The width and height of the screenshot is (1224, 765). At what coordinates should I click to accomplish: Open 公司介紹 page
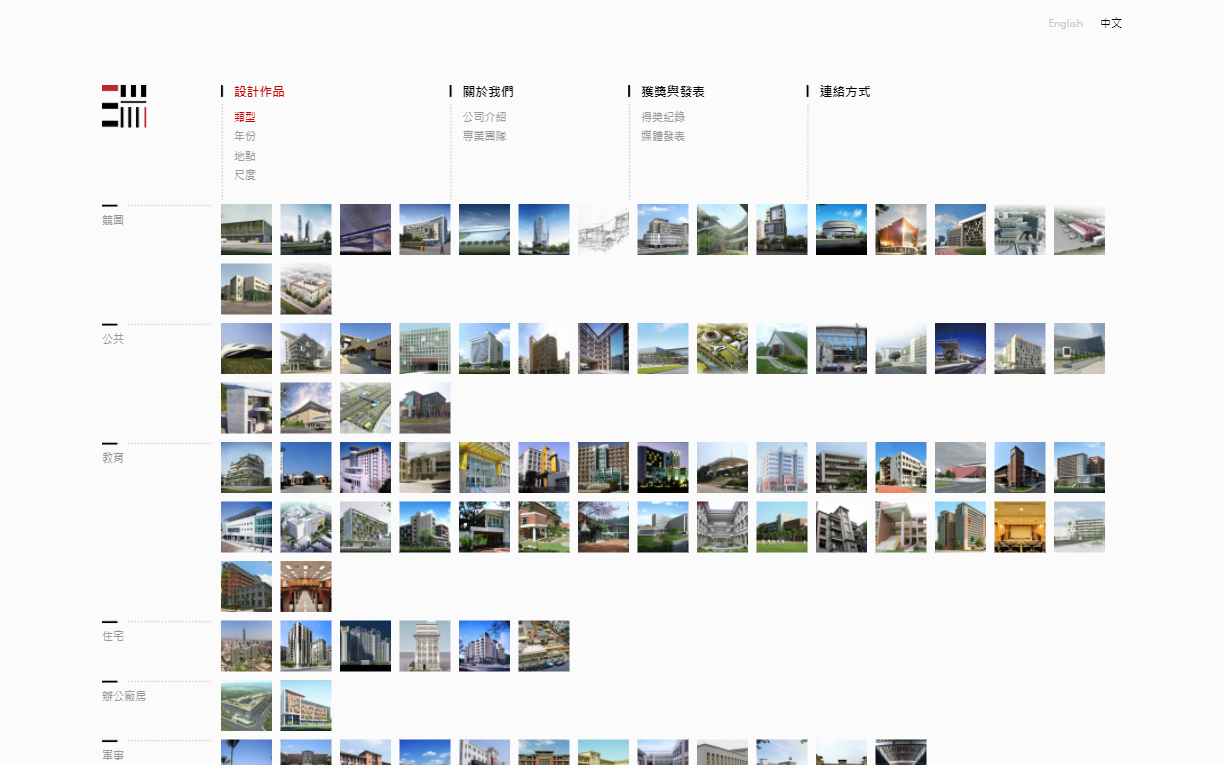(484, 117)
